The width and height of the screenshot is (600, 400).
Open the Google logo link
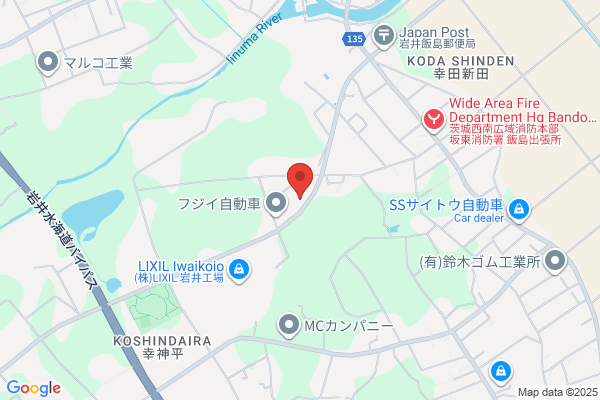[34, 388]
